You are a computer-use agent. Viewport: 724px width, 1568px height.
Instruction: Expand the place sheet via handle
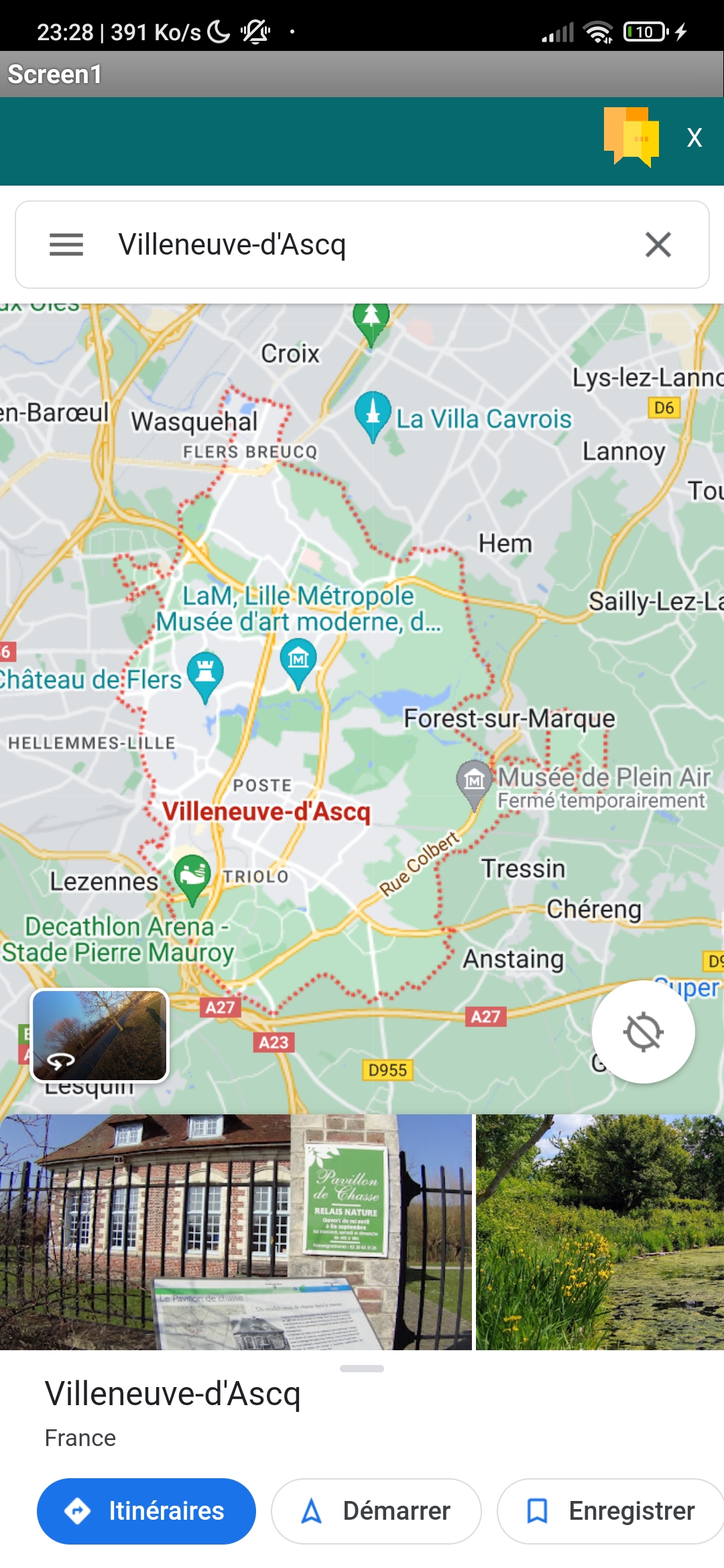click(x=362, y=1368)
